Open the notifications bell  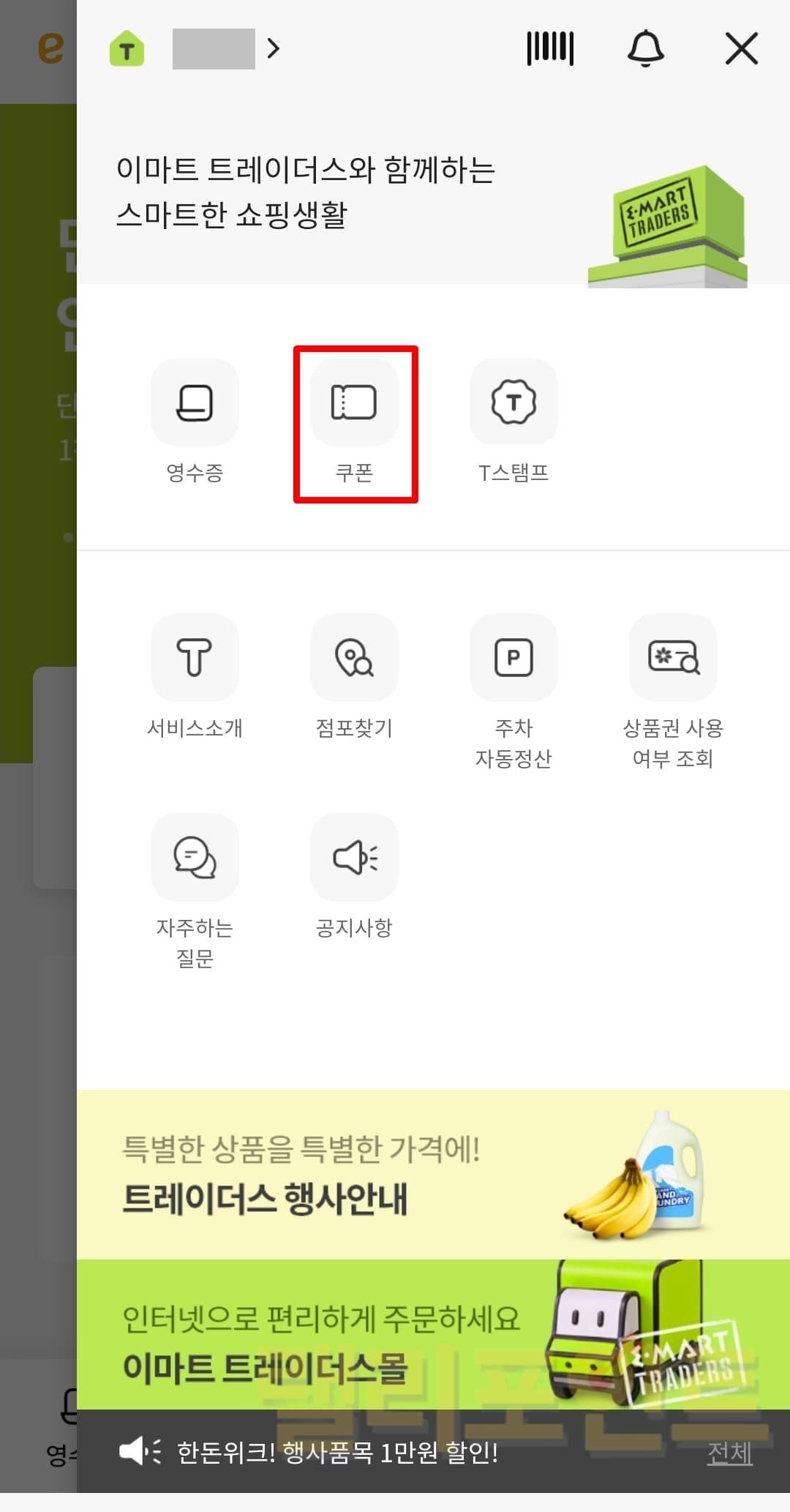pyautogui.click(x=646, y=49)
